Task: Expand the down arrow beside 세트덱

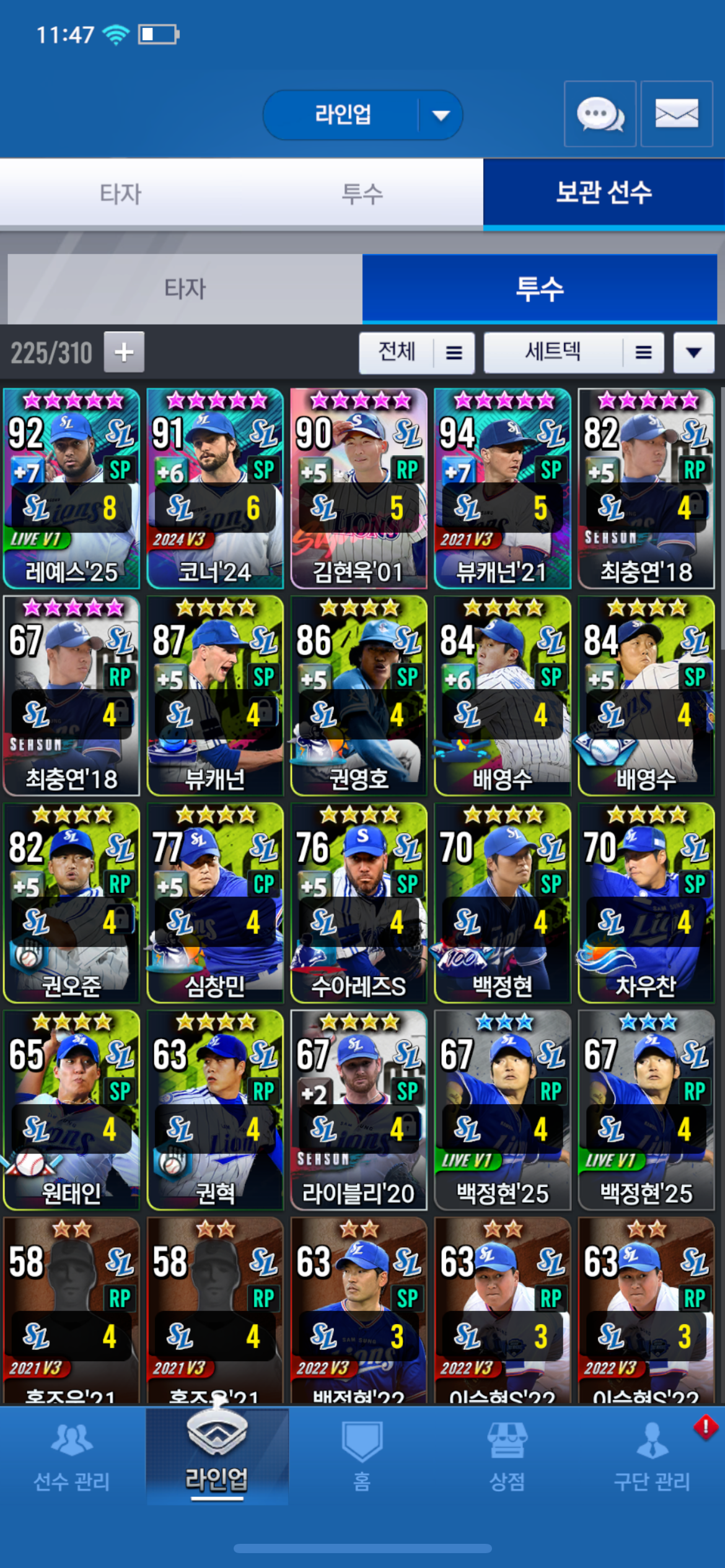Action: [693, 352]
